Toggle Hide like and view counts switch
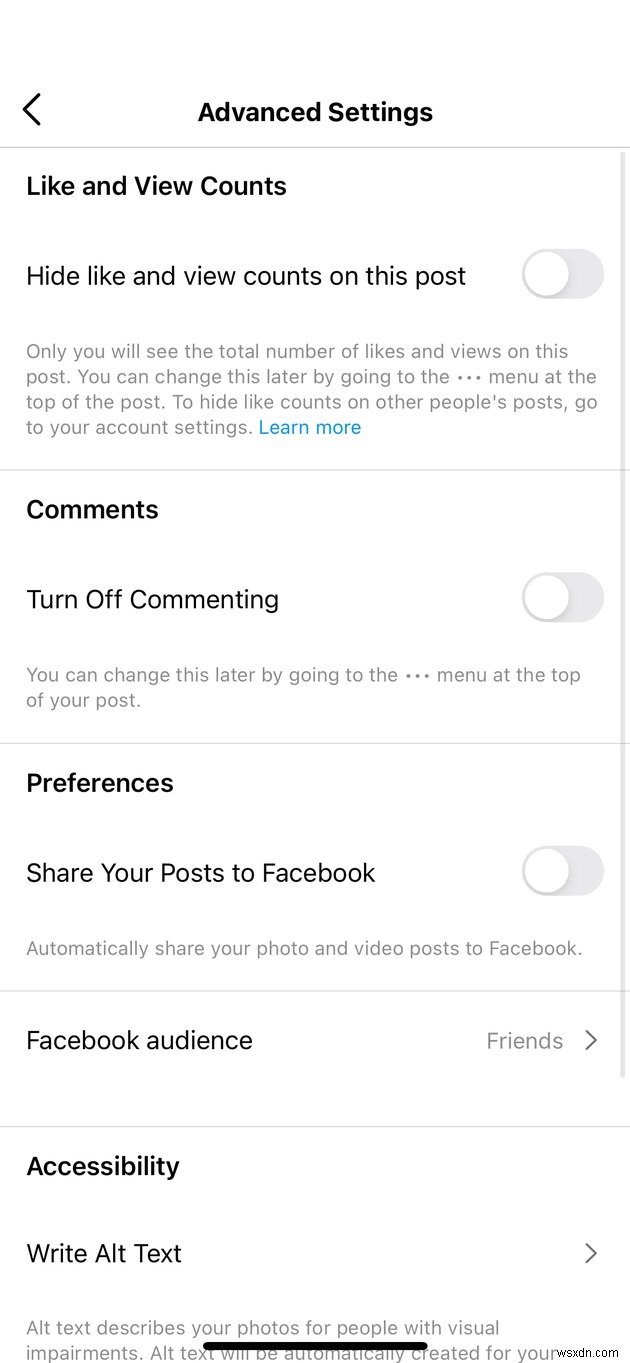 tap(562, 275)
